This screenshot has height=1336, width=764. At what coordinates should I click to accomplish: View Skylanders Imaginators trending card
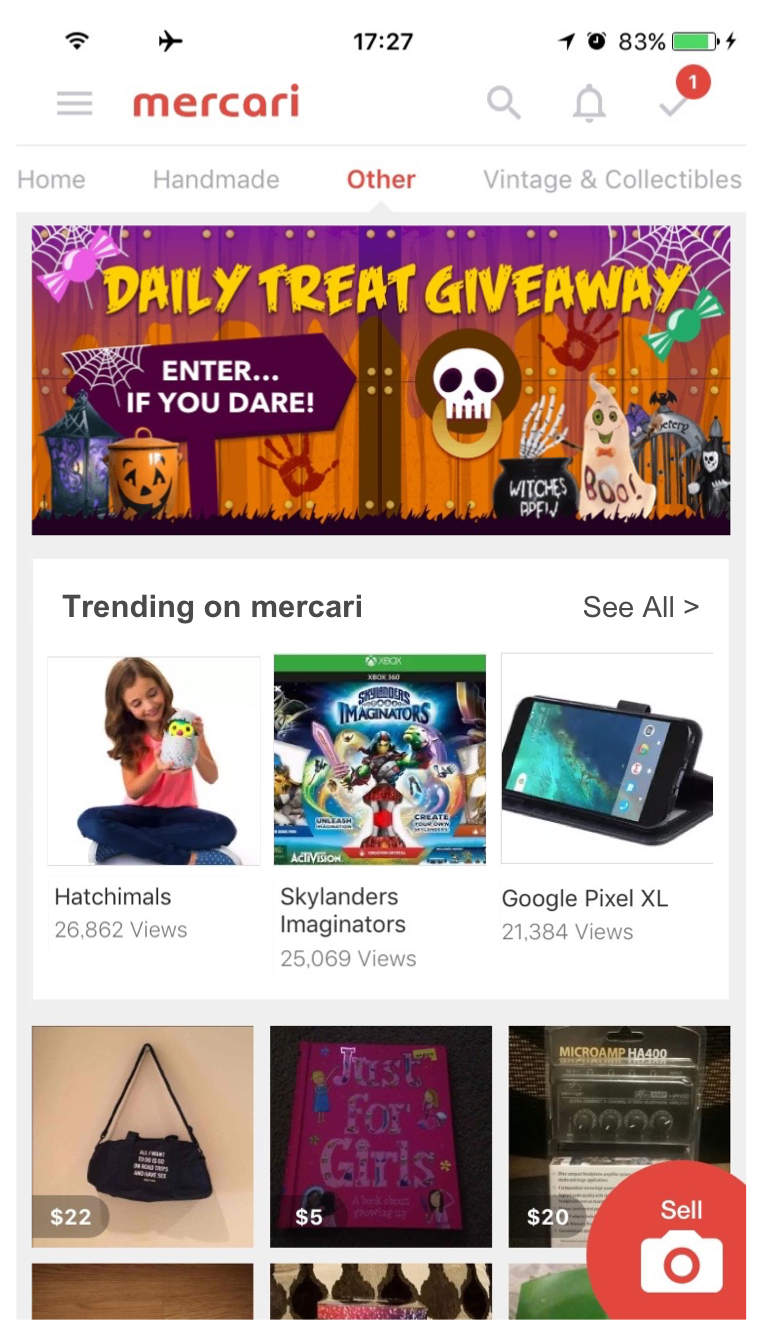pyautogui.click(x=380, y=812)
